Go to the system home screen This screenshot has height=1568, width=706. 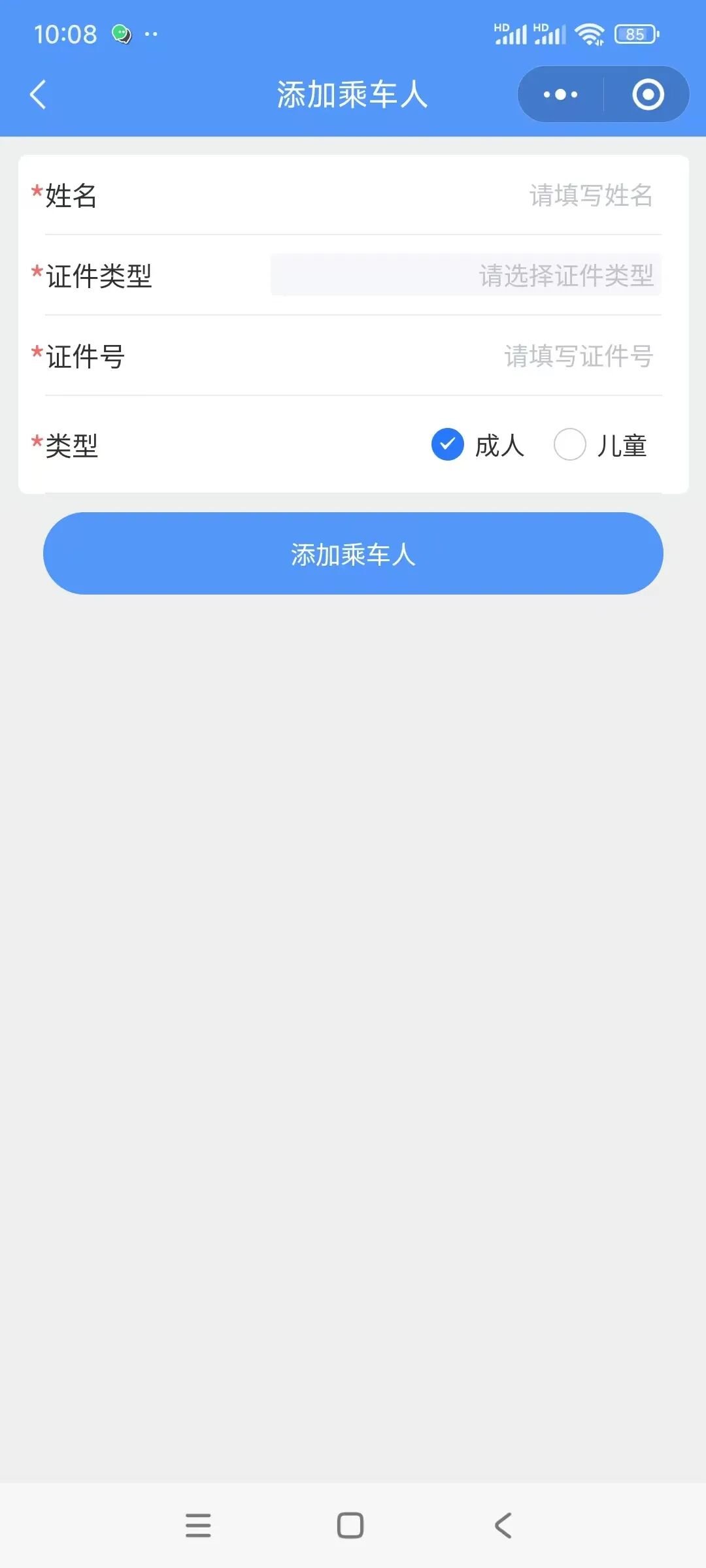tap(350, 1526)
